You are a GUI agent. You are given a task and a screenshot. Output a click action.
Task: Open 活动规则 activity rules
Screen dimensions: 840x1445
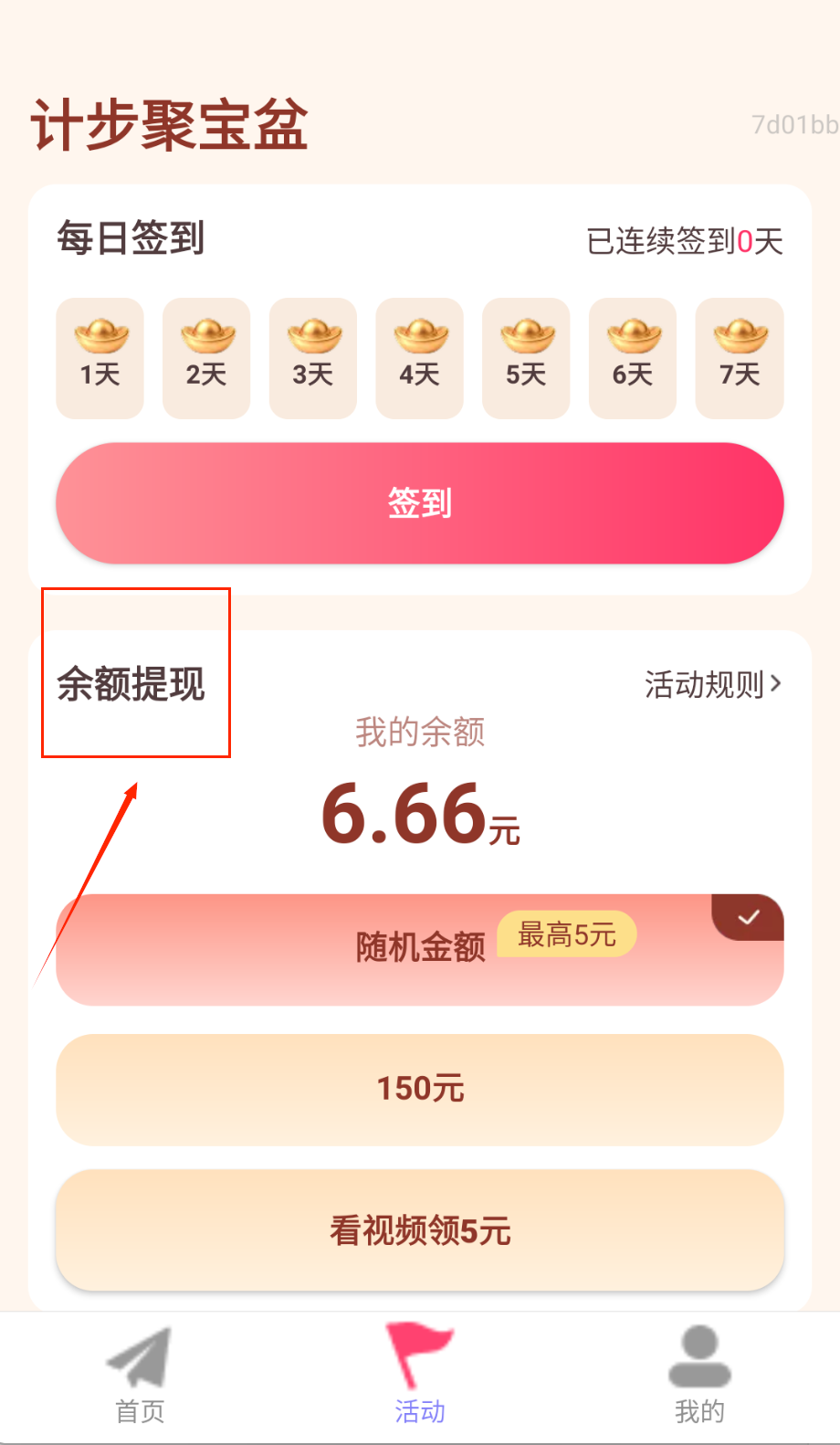click(x=712, y=684)
